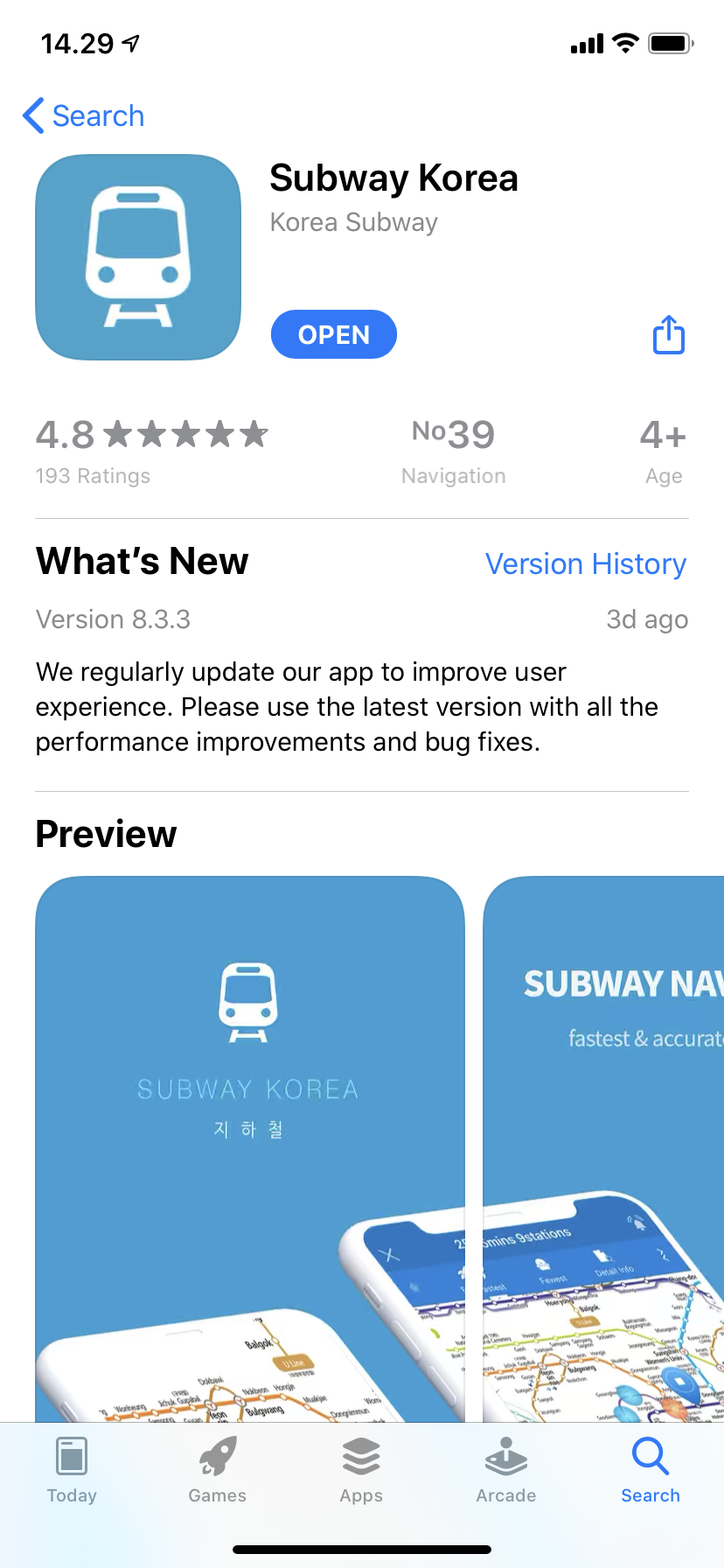Viewport: 724px width, 1568px height.
Task: Select the Search tab
Action: coord(650,1470)
